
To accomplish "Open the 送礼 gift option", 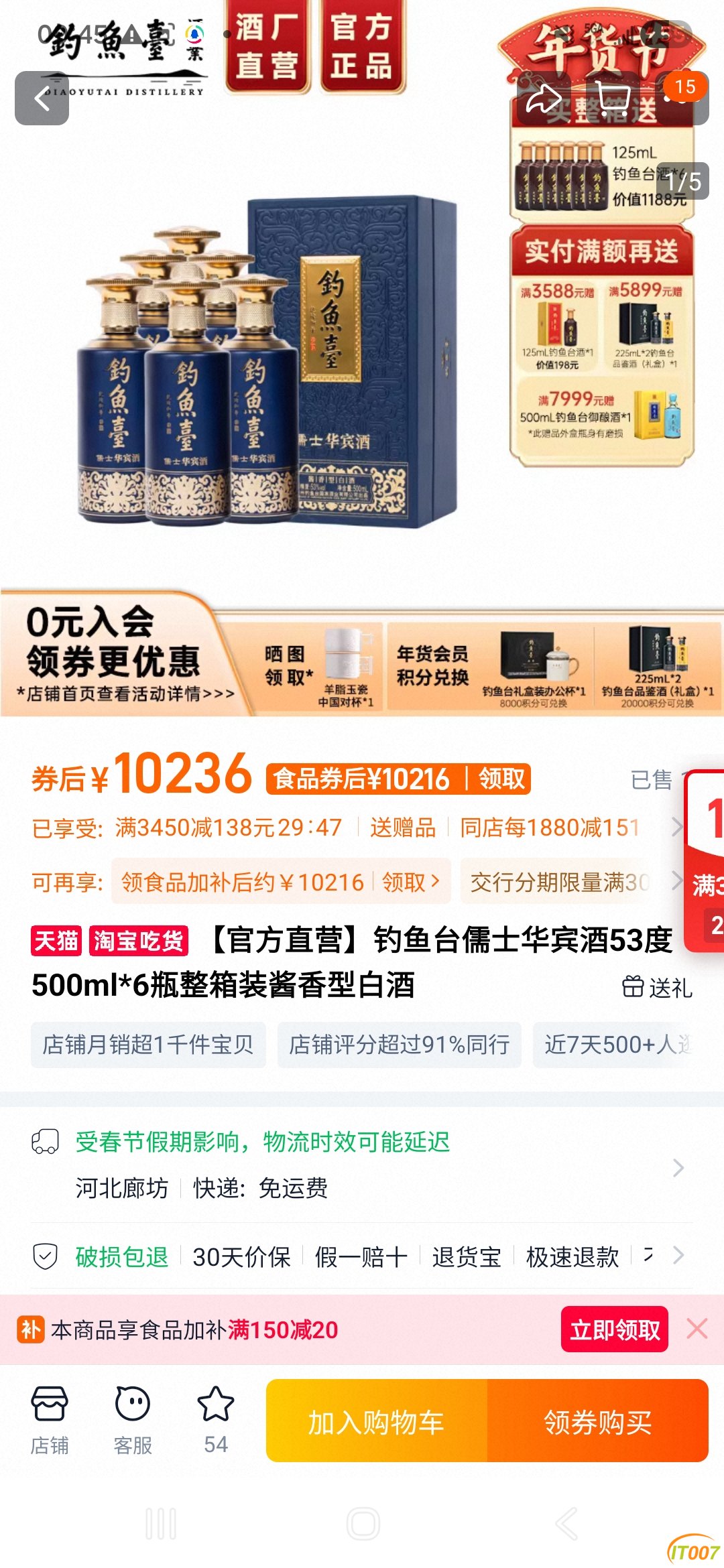I will [658, 988].
